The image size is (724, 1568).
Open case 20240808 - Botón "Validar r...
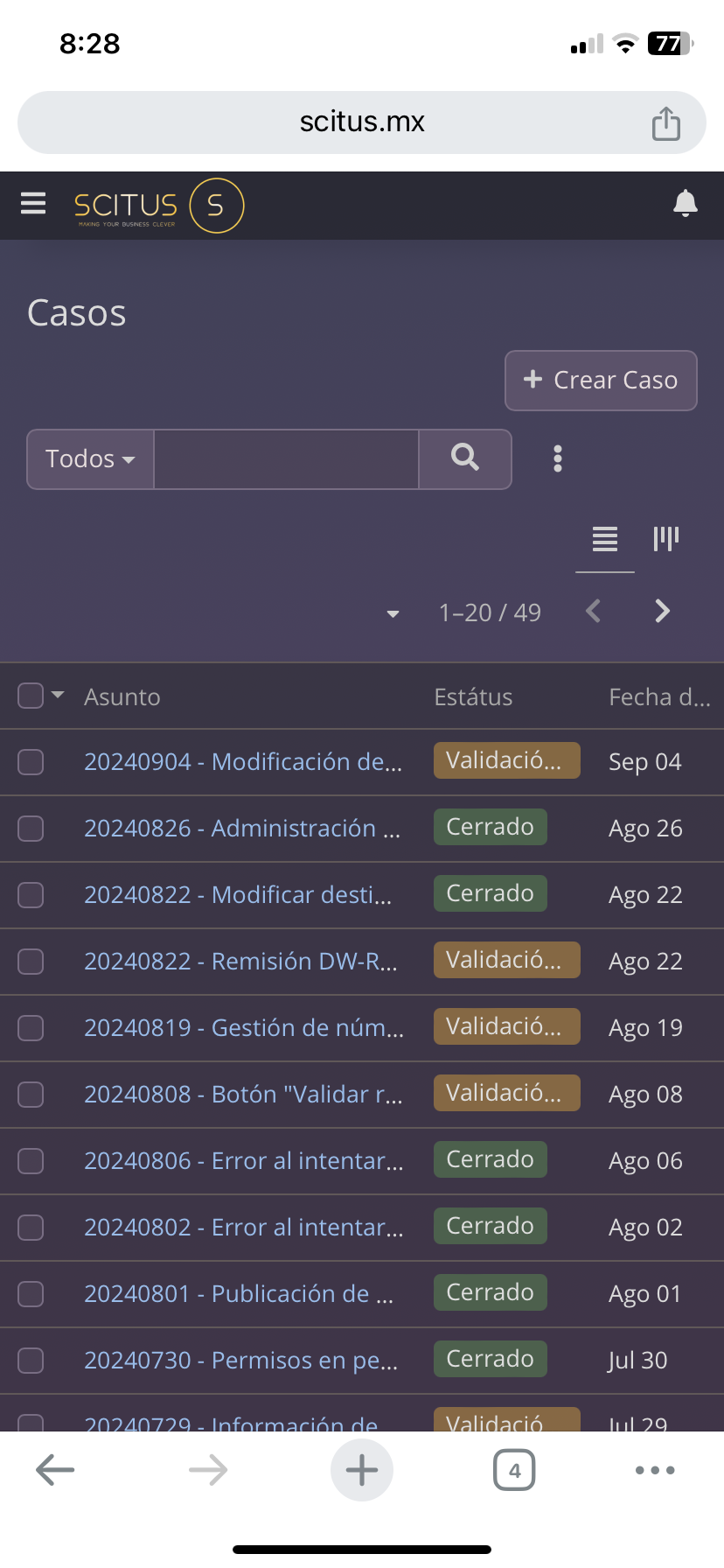(244, 1095)
